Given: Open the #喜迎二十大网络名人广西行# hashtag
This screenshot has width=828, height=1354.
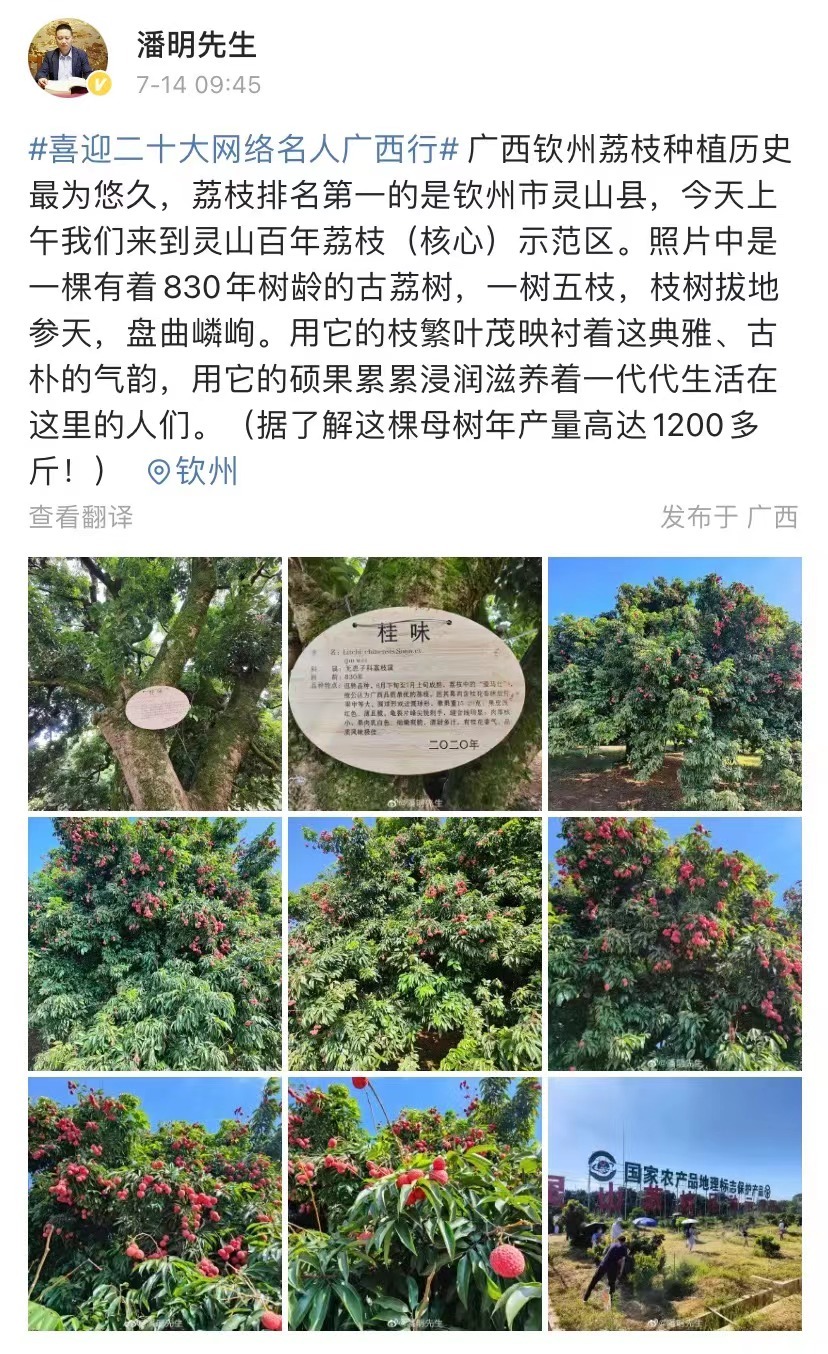Looking at the screenshot, I should click(x=244, y=149).
